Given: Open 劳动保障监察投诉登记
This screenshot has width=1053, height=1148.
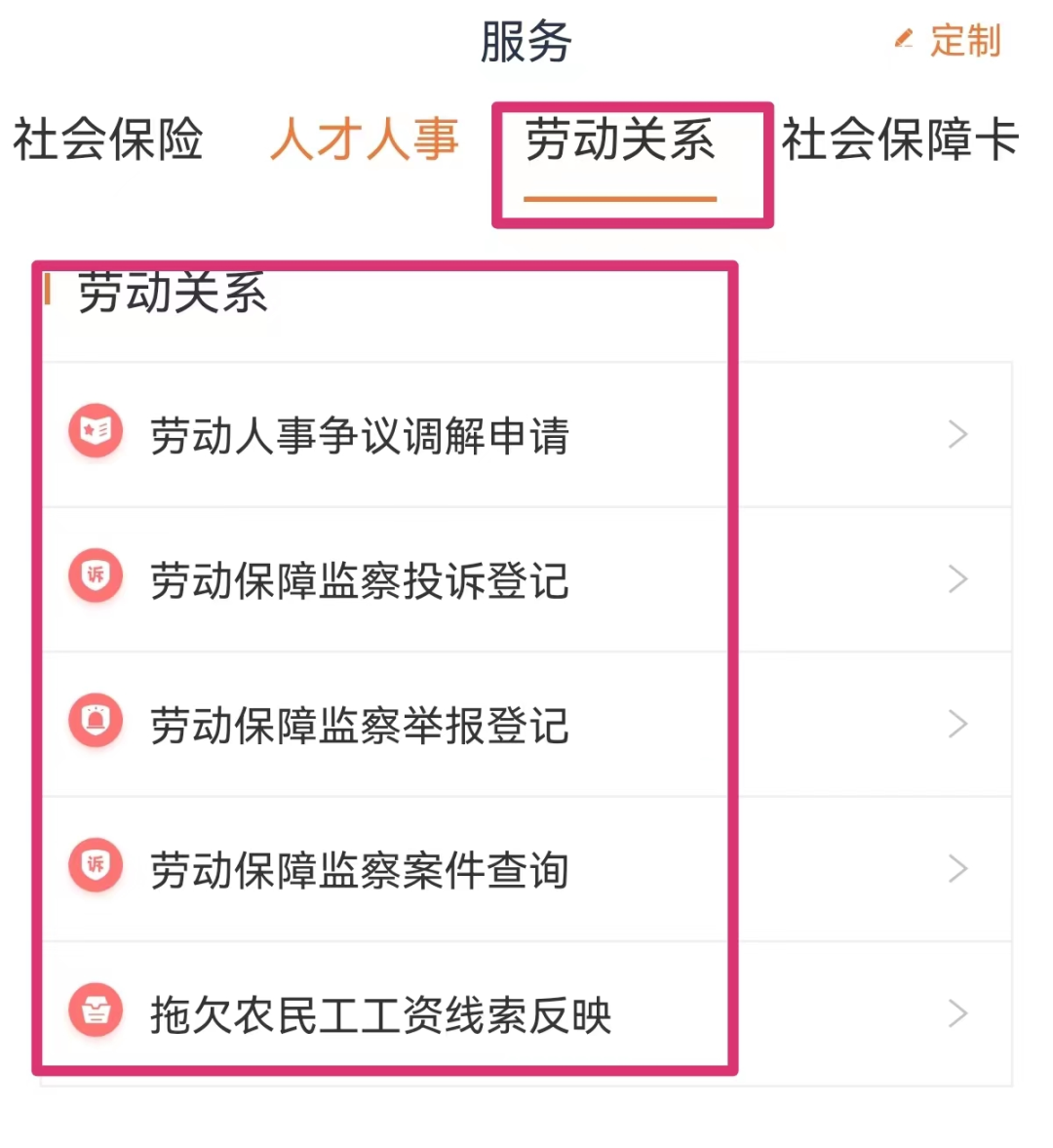Looking at the screenshot, I should point(526,580).
